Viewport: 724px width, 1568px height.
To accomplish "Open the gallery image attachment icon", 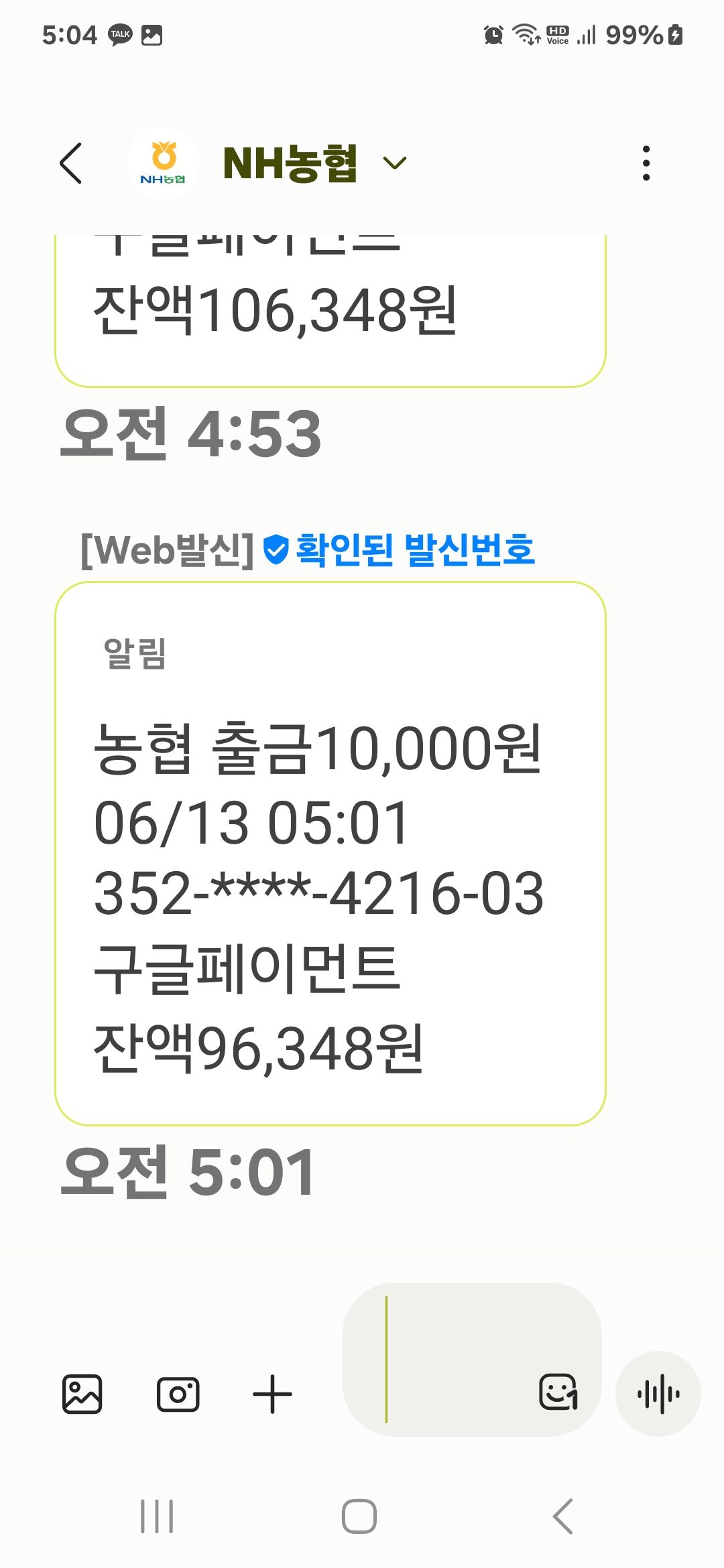I will coord(82,1394).
